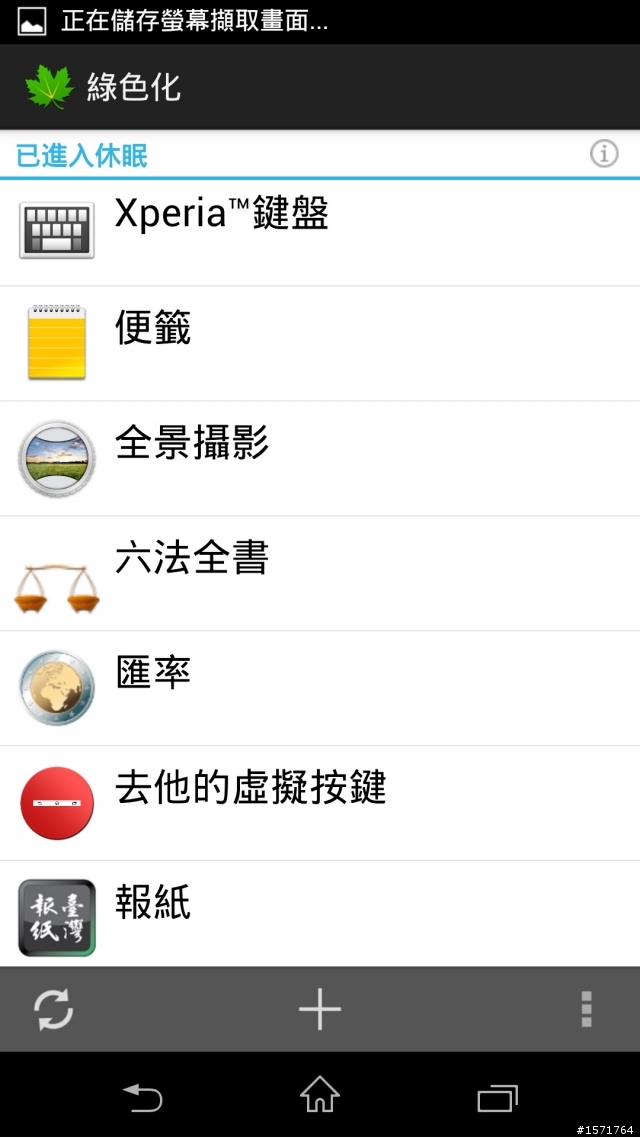Go back using the system back button

click(142, 1097)
